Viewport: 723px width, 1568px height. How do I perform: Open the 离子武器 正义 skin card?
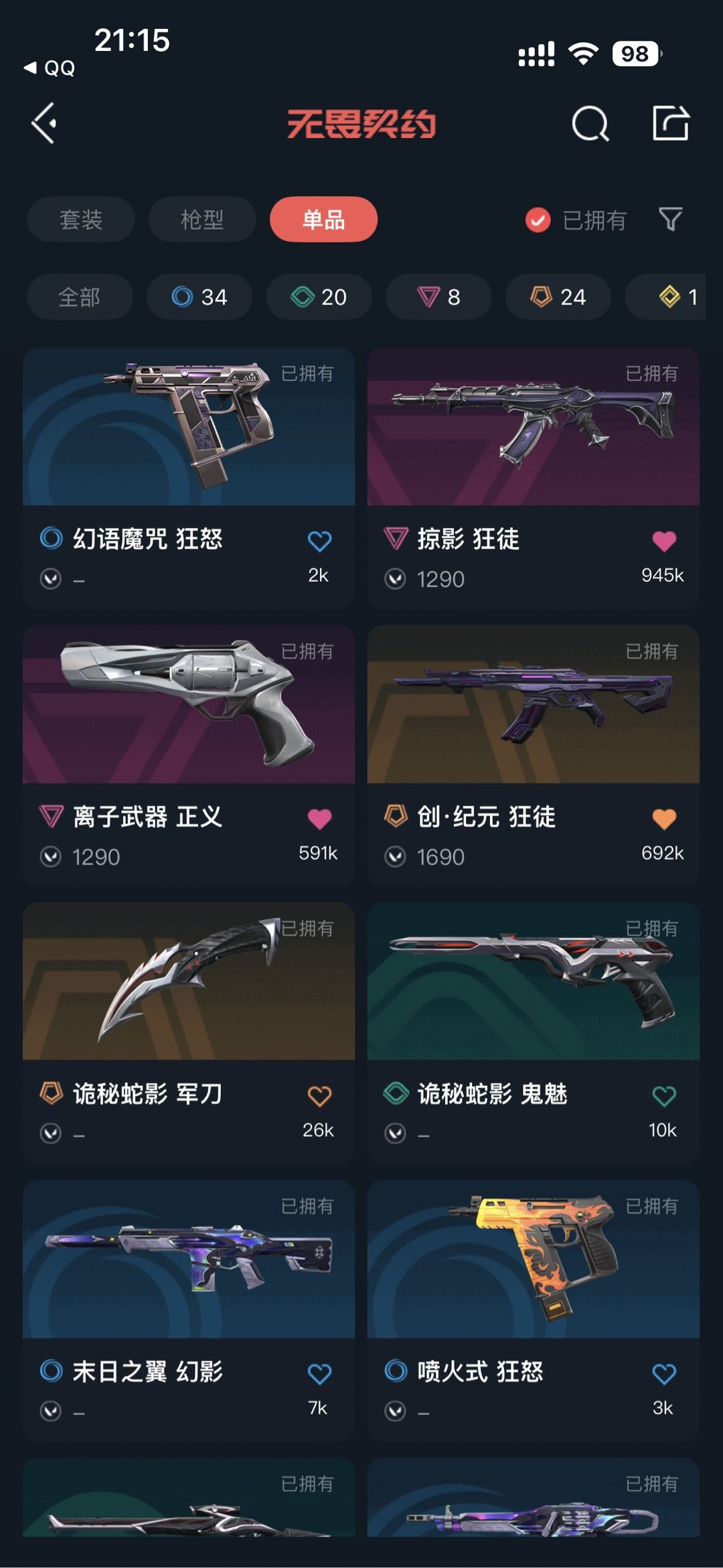pos(189,755)
